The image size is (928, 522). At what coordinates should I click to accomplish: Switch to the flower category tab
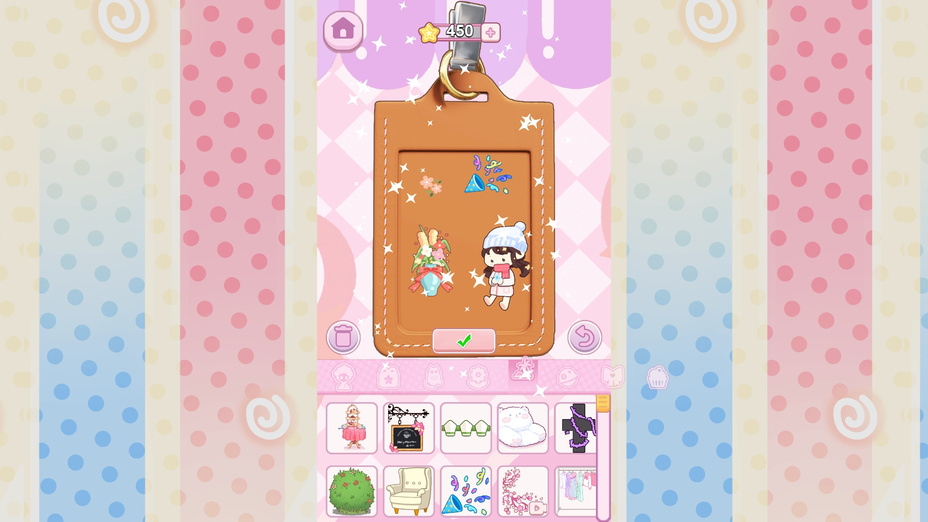tap(478, 377)
